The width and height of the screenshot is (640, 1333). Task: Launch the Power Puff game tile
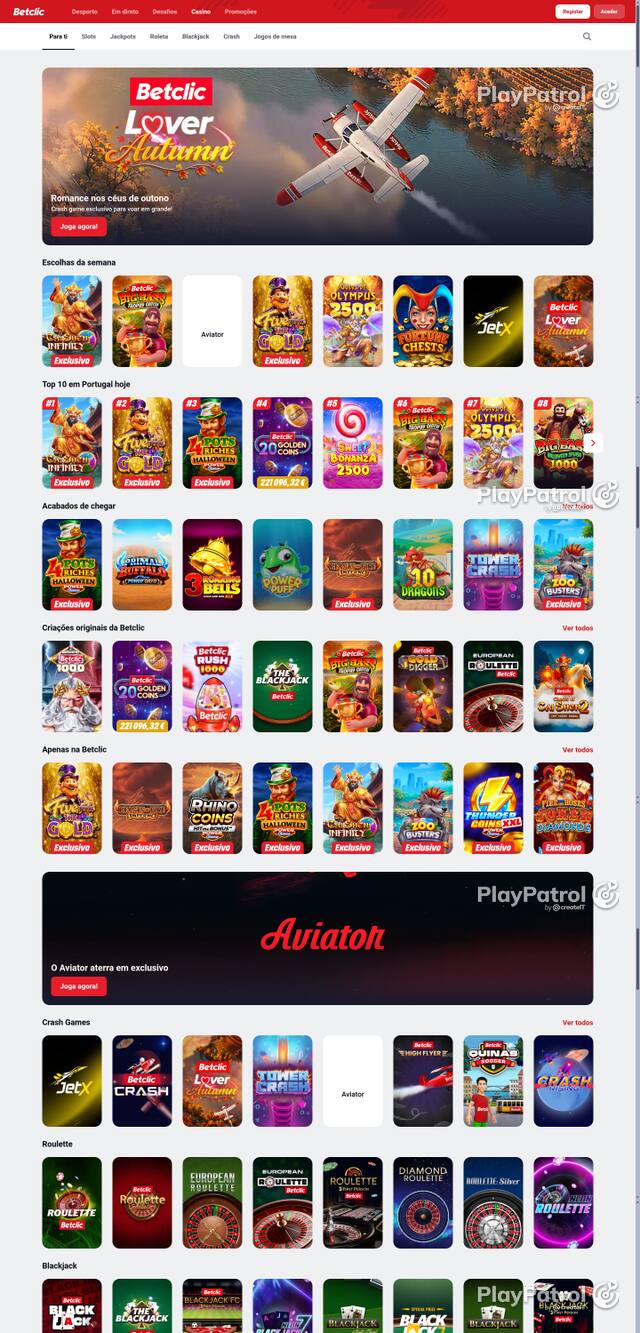(283, 565)
